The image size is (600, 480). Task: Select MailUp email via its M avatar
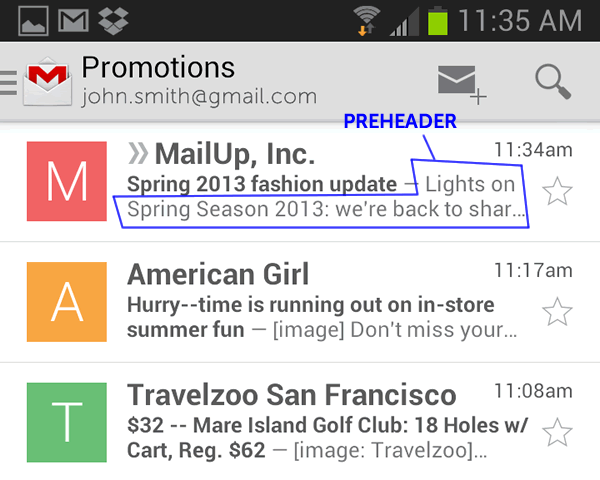(x=67, y=181)
